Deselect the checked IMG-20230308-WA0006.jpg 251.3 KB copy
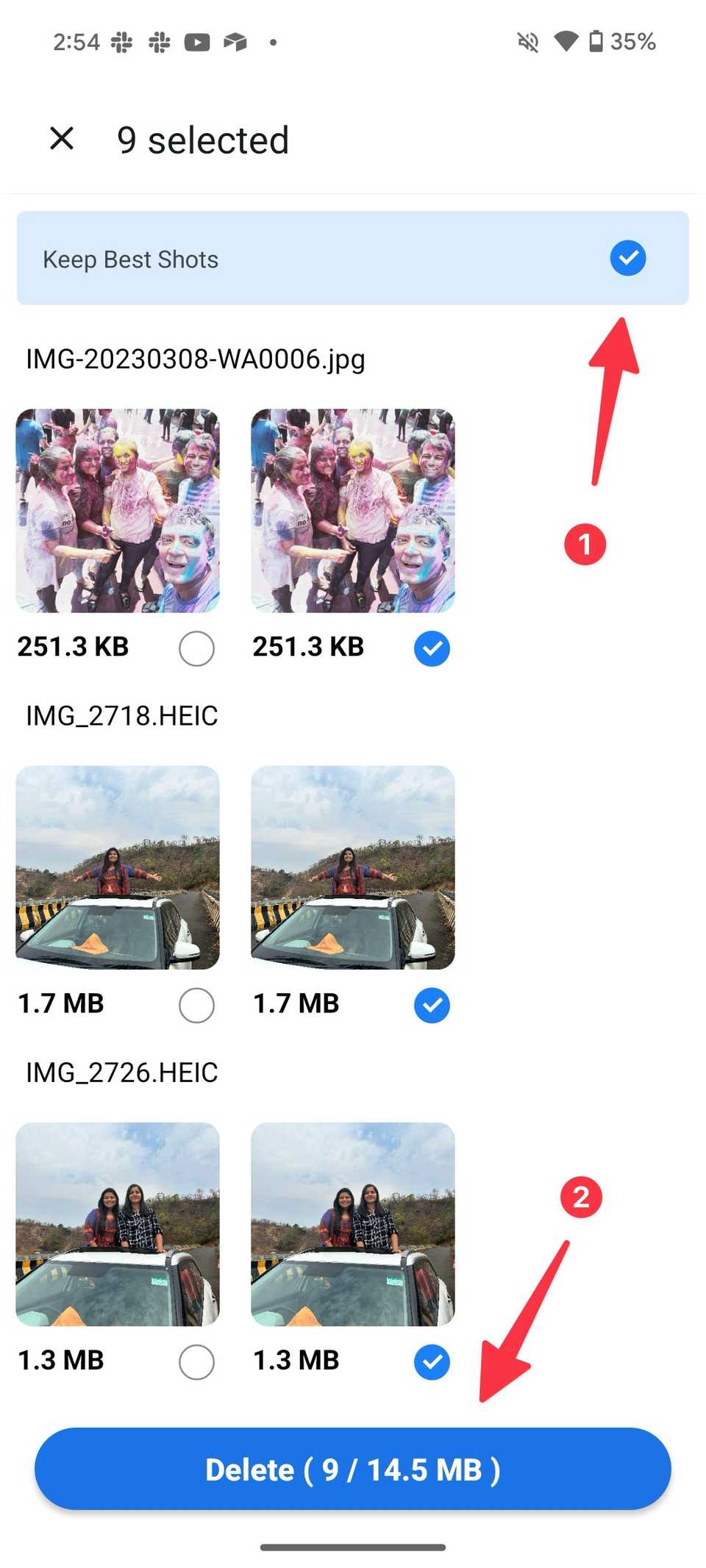Image resolution: width=706 pixels, height=1568 pixels. (432, 648)
